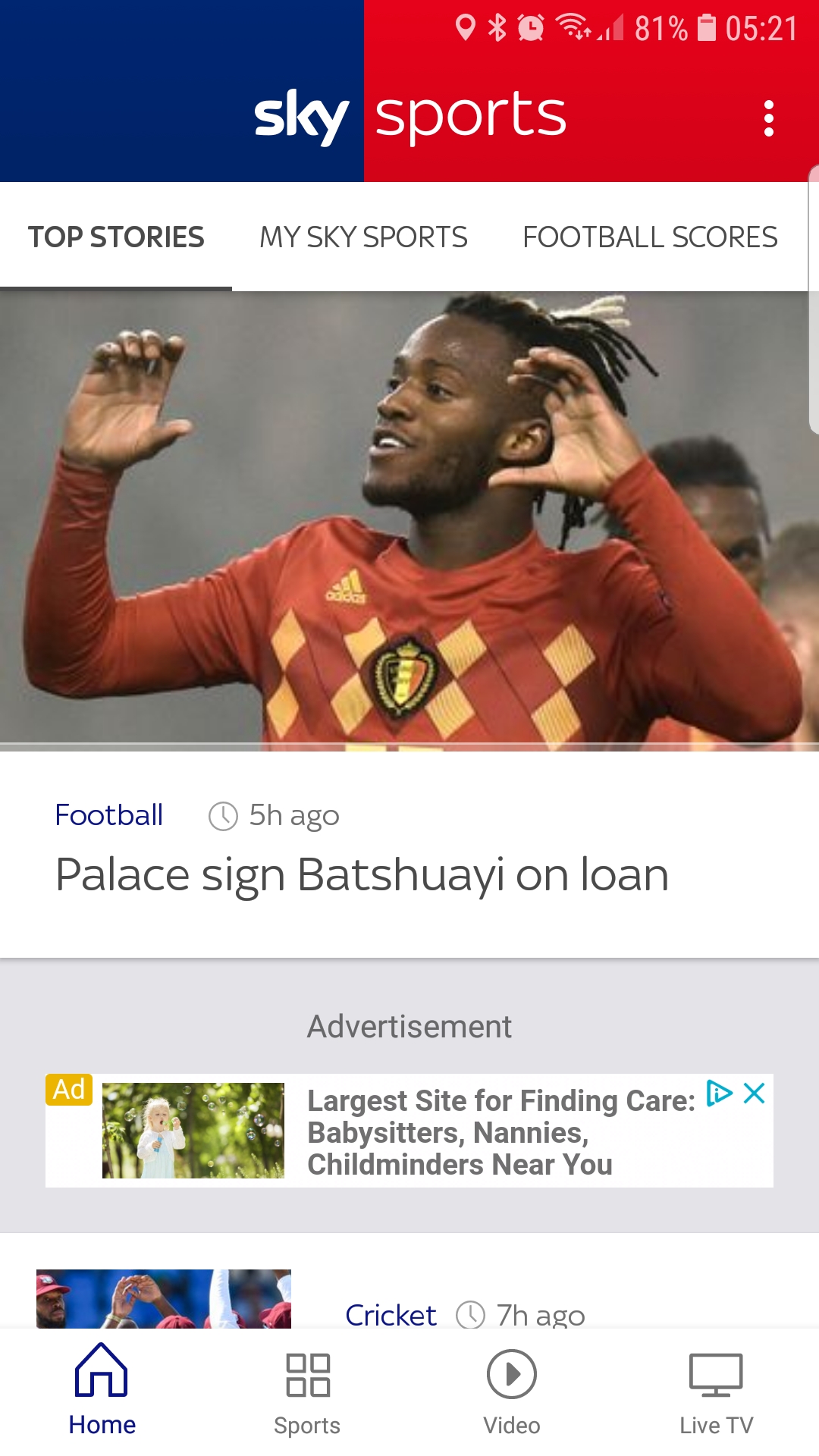The width and height of the screenshot is (819, 1456).
Task: Open the three-dot overflow menu
Action: point(768,118)
